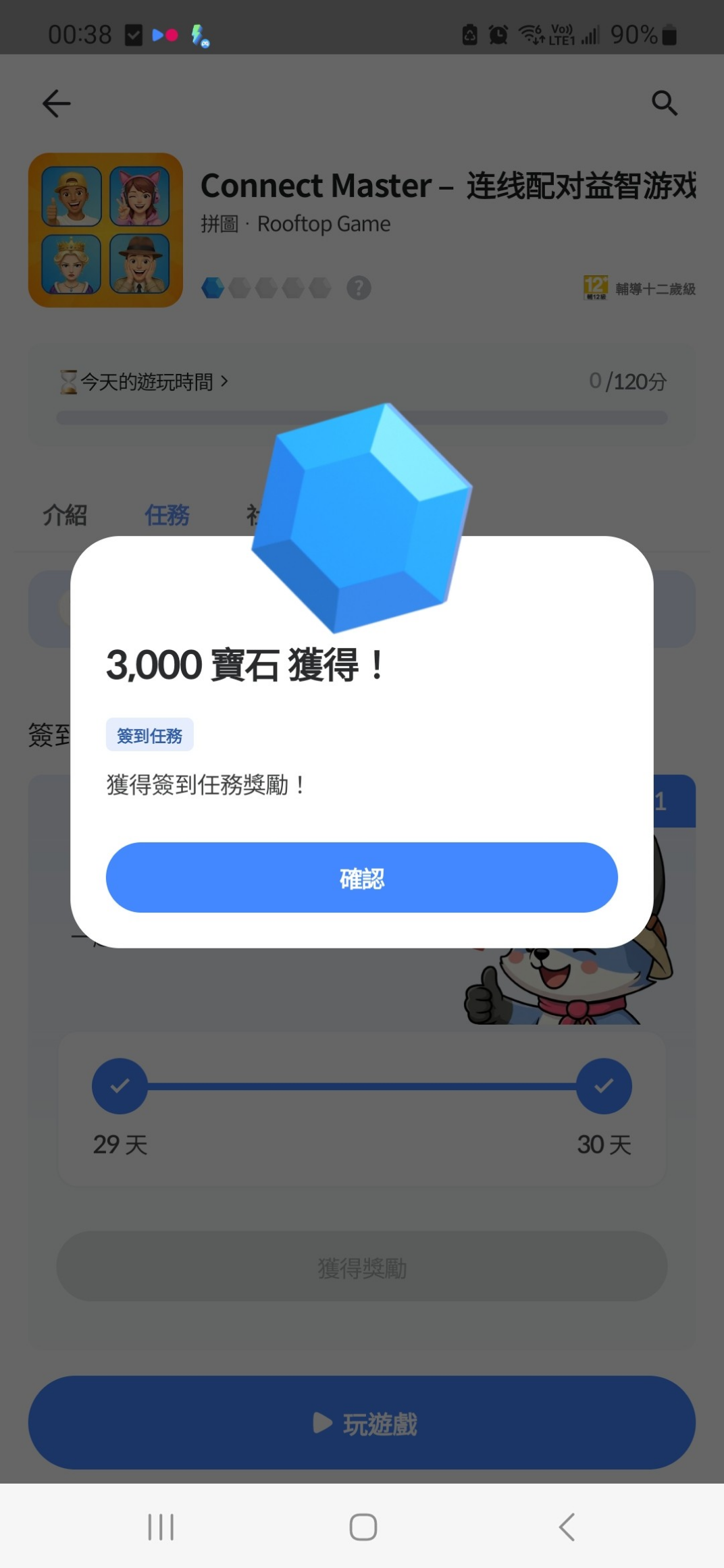Tap the 玩遊戲 play game button

point(361,1422)
